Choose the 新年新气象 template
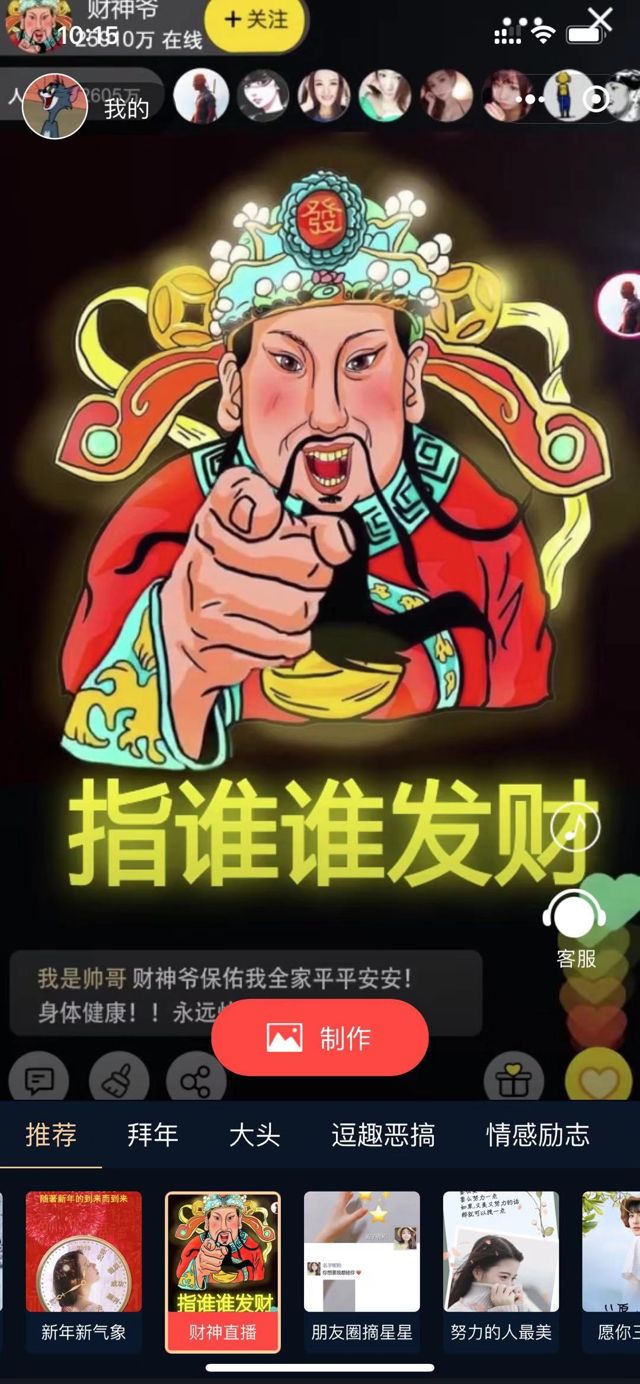 [x=84, y=1270]
